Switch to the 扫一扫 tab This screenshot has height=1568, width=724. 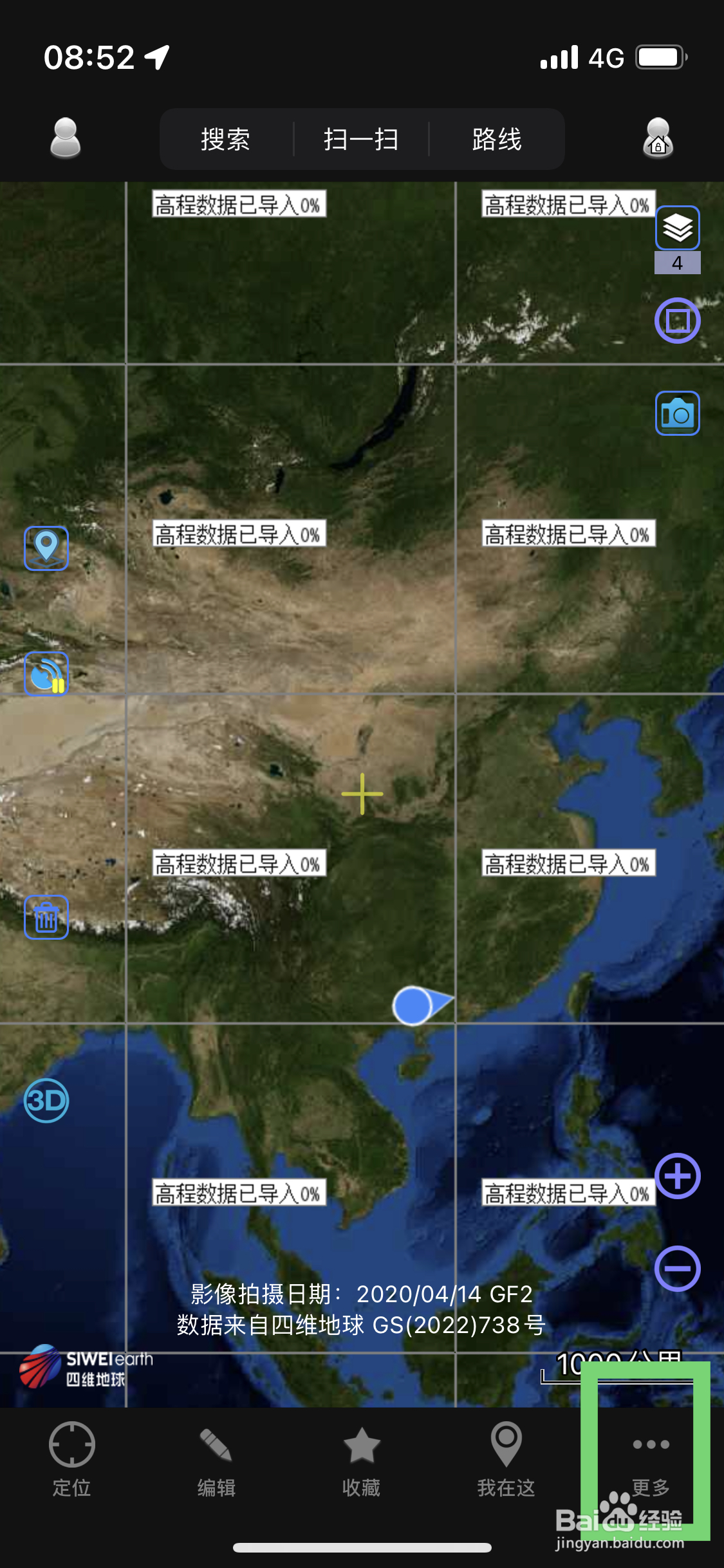(361, 138)
